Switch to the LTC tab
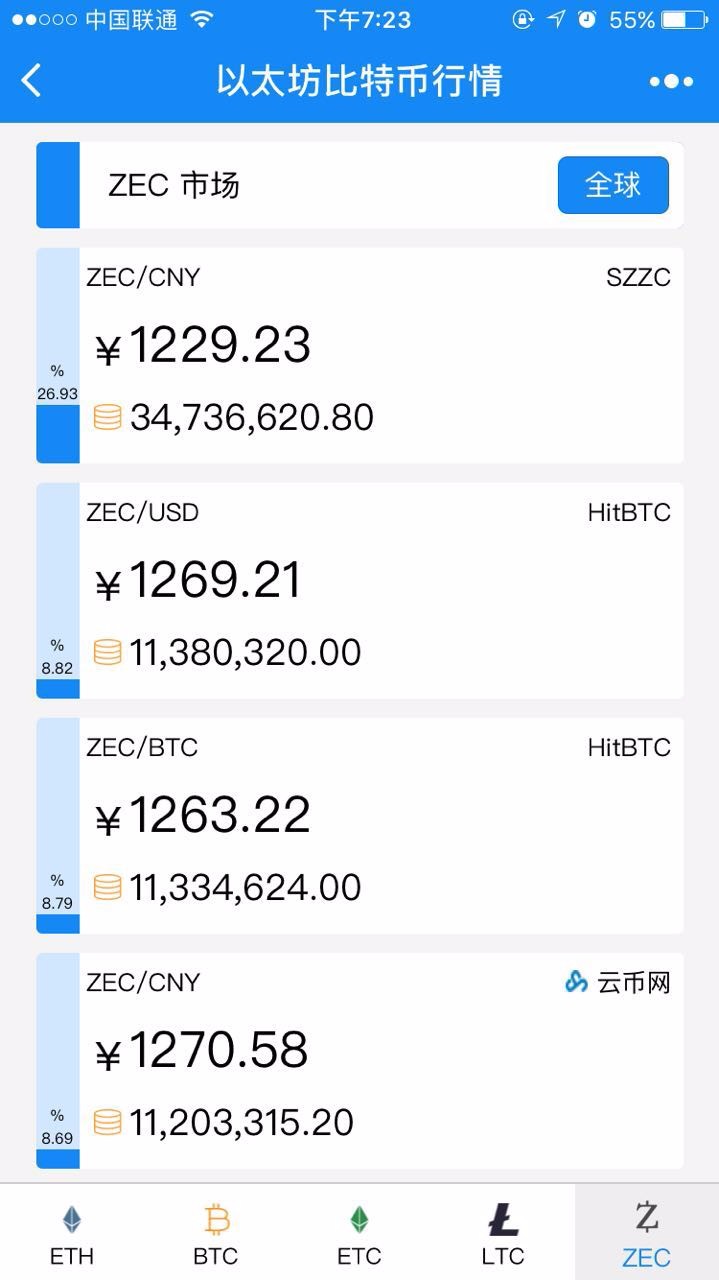The height and width of the screenshot is (1280, 719). coord(503,1233)
